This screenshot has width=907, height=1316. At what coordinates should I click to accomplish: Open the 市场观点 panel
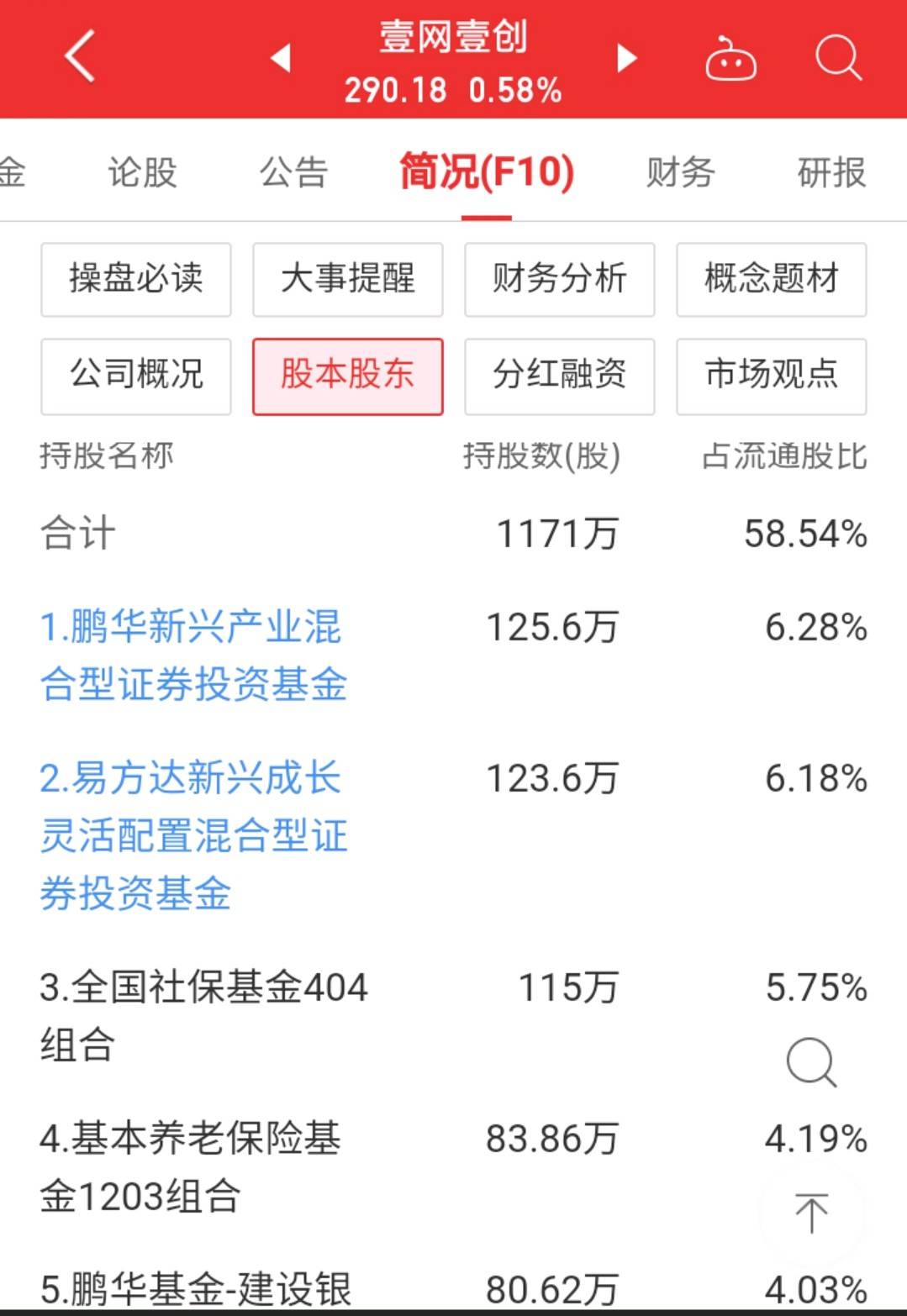click(771, 376)
